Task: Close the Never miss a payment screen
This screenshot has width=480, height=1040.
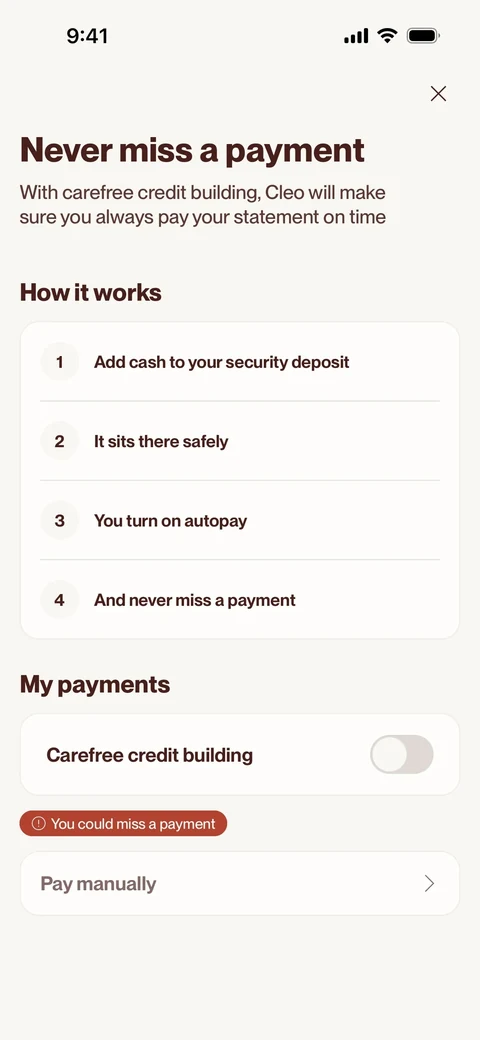Action: [x=438, y=94]
